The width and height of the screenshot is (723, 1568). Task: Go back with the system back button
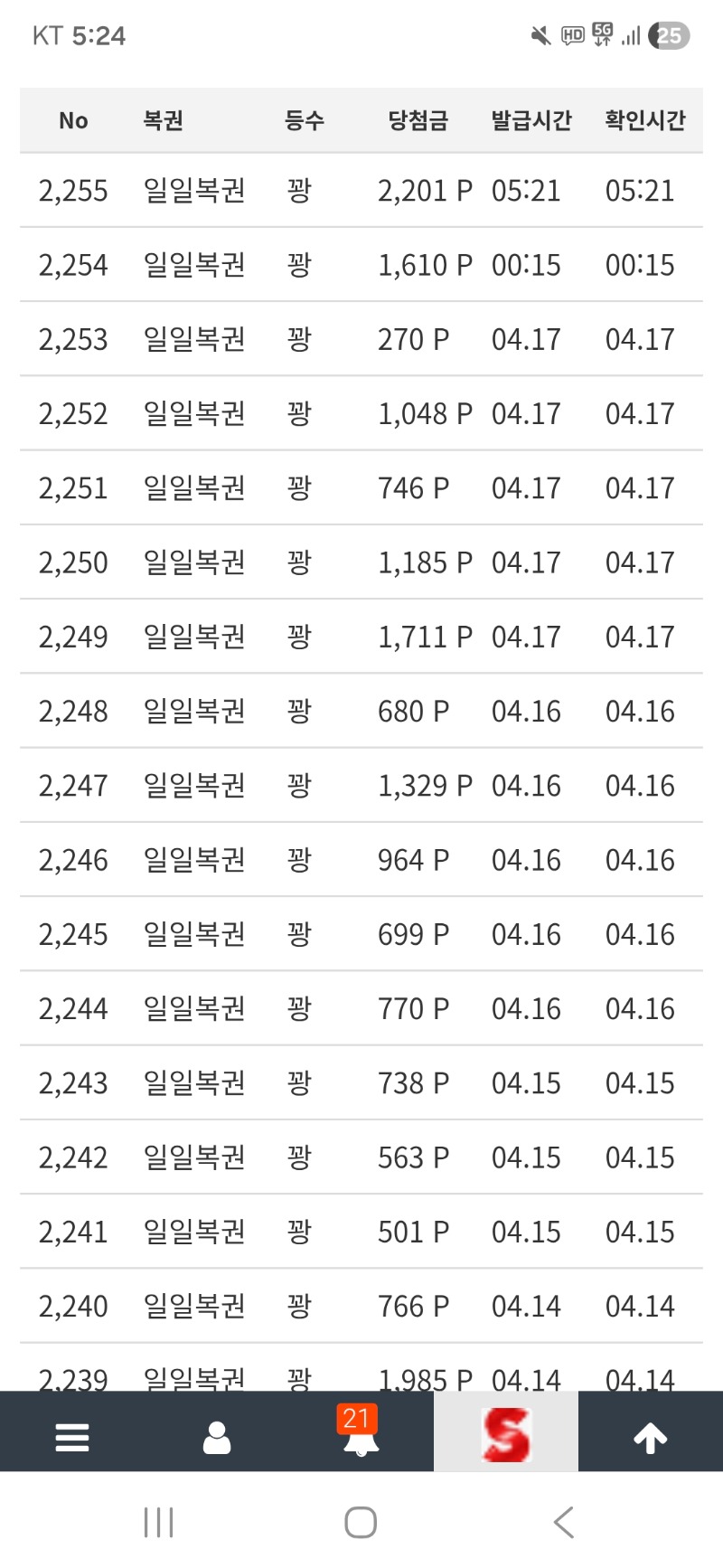[564, 1523]
